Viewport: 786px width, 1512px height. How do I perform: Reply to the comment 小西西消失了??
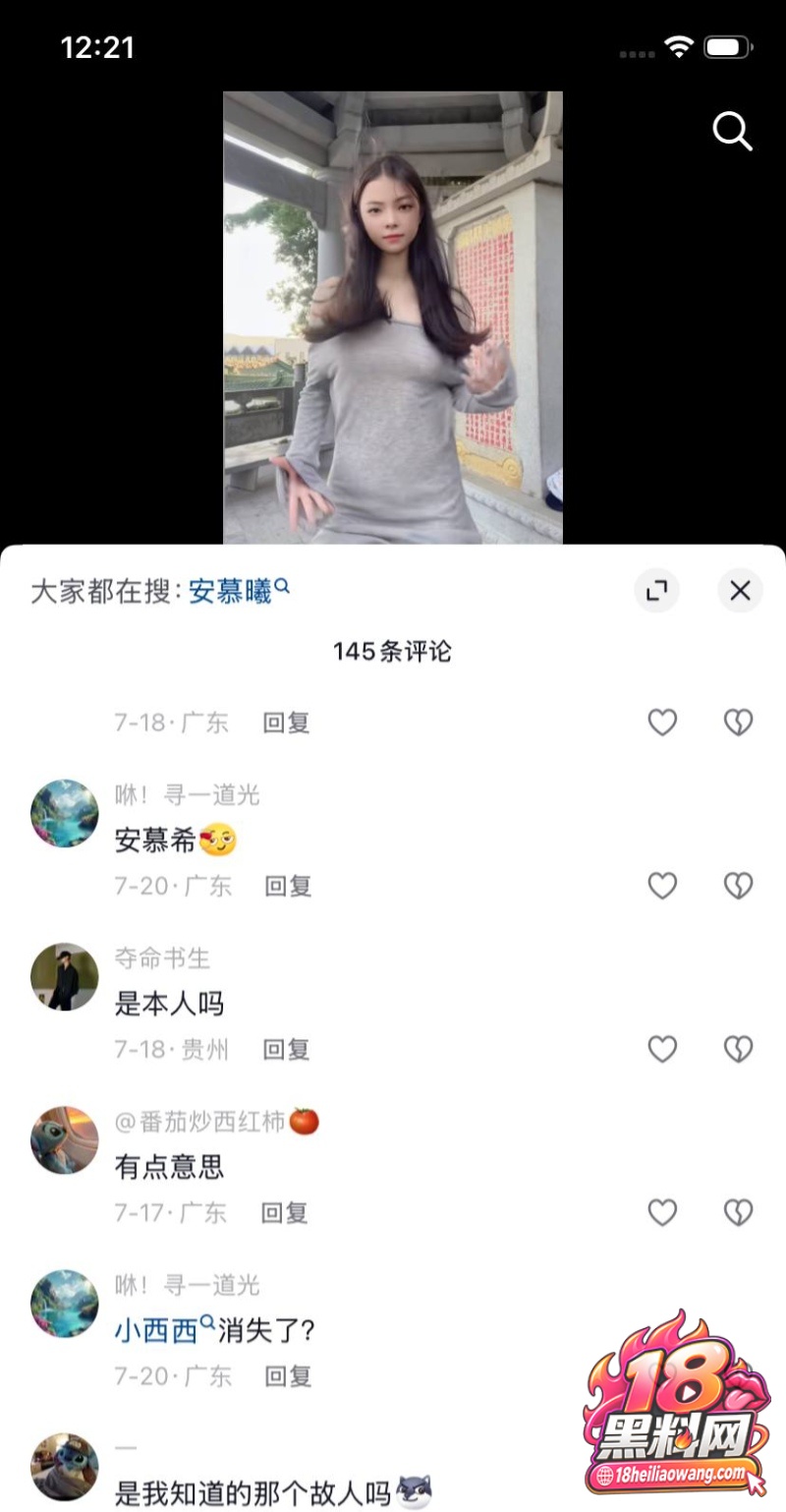(x=288, y=1375)
